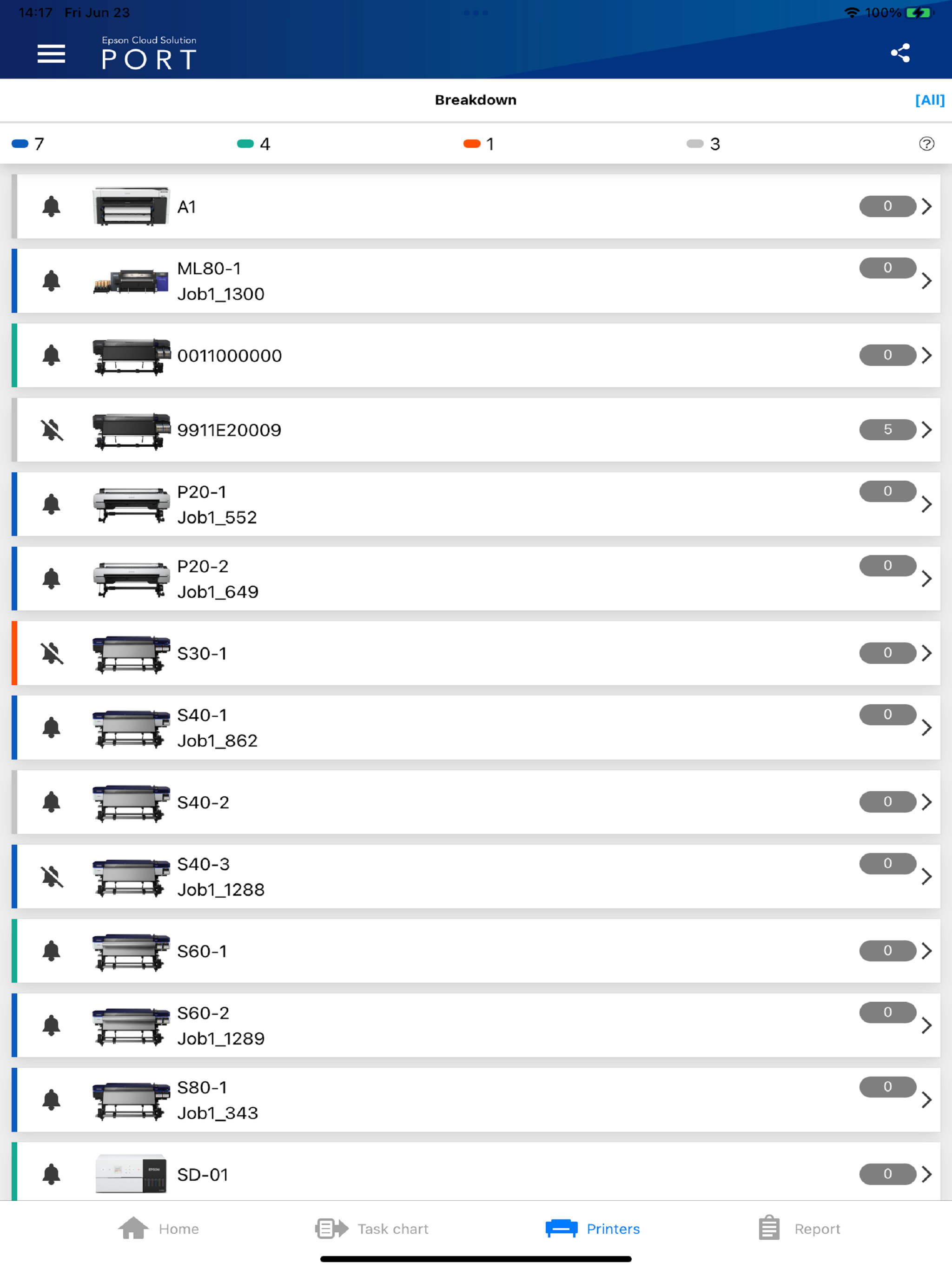Tap the share icon in the top bar
Image resolution: width=952 pixels, height=1270 pixels.
coord(901,52)
